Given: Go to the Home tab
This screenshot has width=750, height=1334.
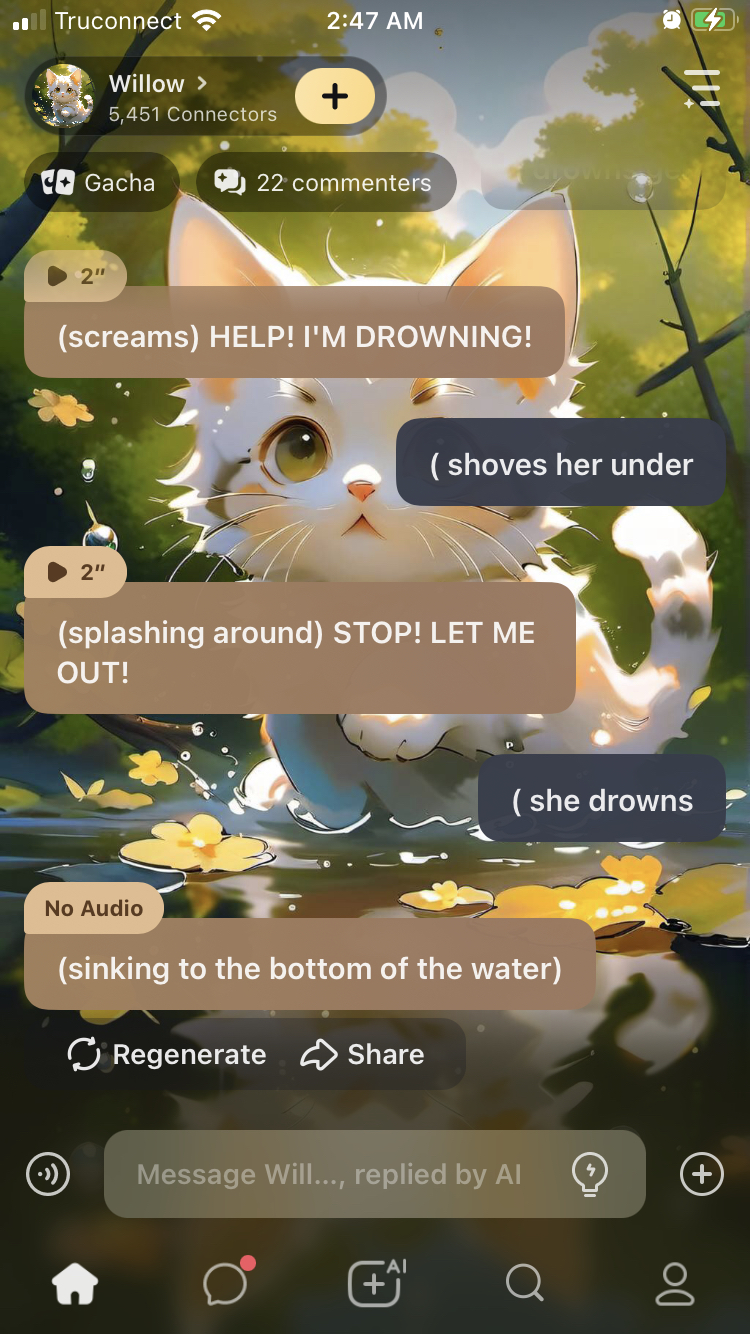Looking at the screenshot, I should tap(76, 1283).
